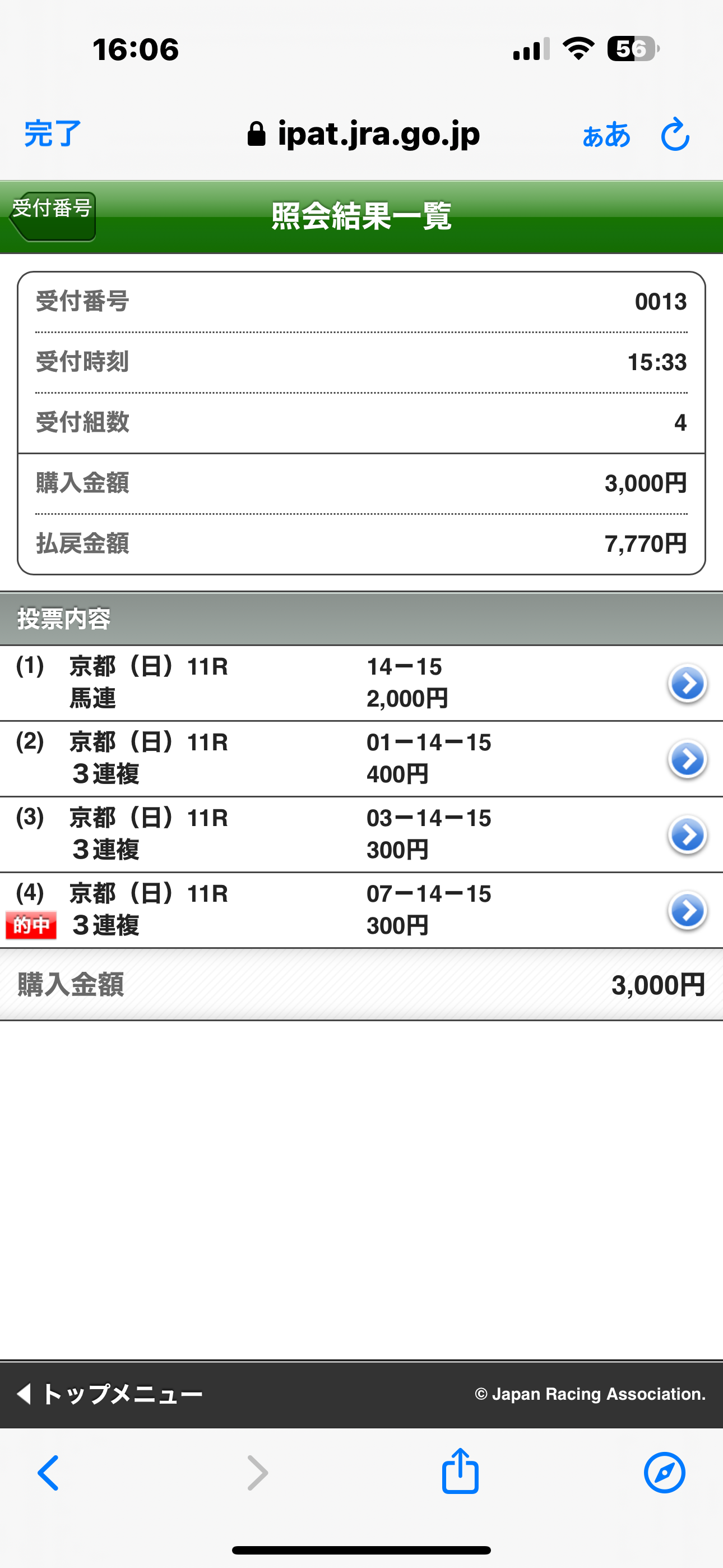
Task: Tap the ipat.jra.go.jp address bar
Action: click(364, 134)
